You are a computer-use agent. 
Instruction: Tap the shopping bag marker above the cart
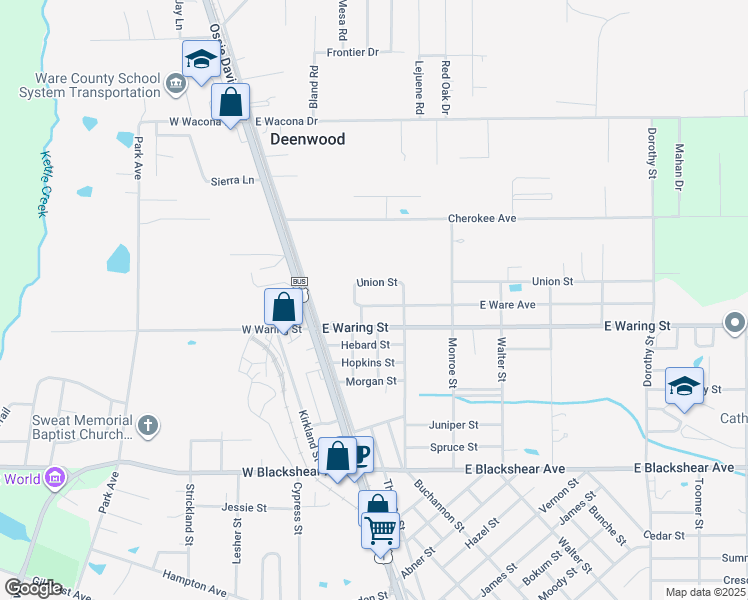pos(376,507)
